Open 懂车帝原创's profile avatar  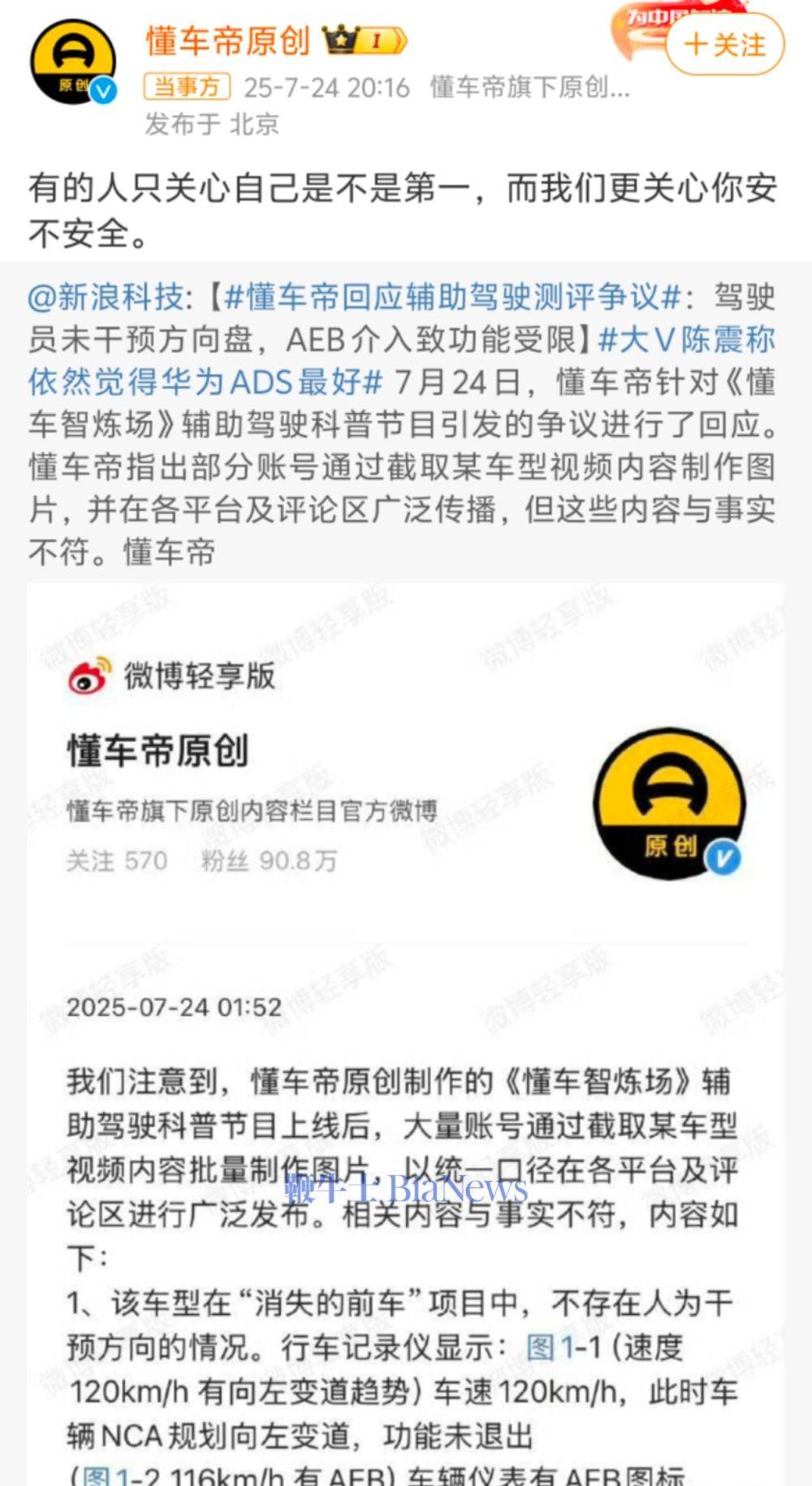[x=73, y=63]
